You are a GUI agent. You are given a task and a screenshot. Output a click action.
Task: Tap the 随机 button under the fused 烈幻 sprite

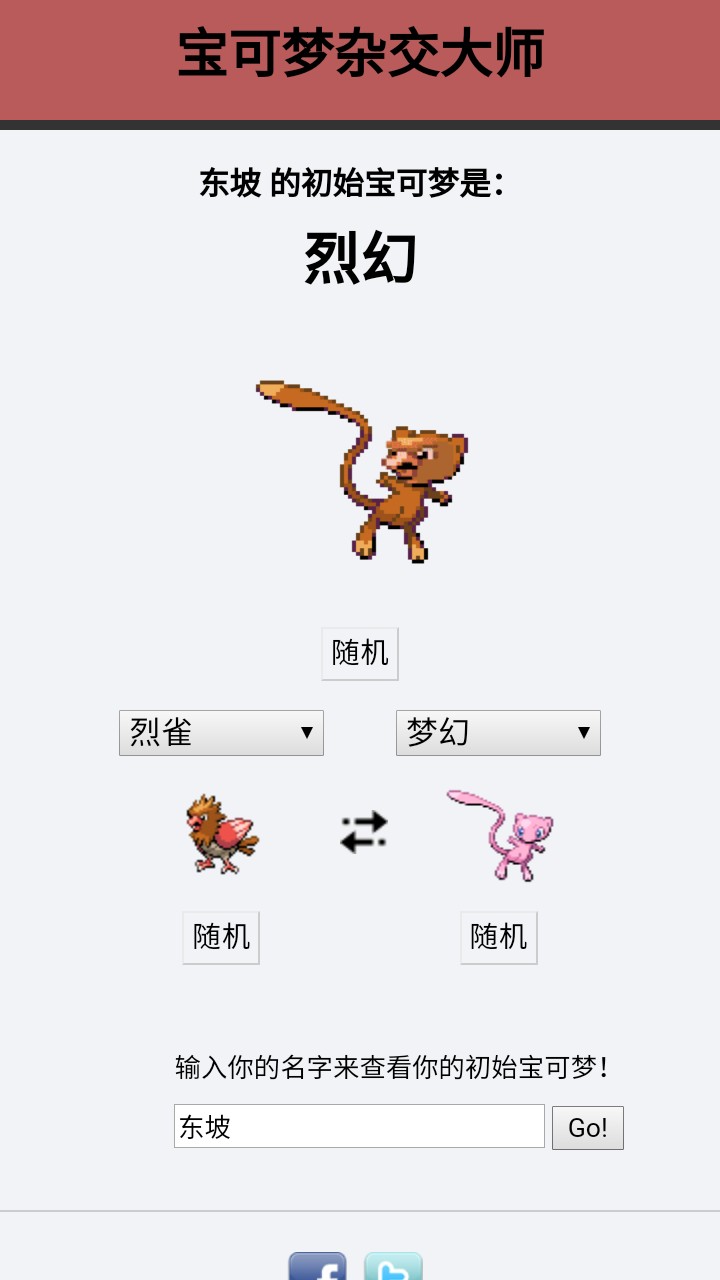coord(360,654)
